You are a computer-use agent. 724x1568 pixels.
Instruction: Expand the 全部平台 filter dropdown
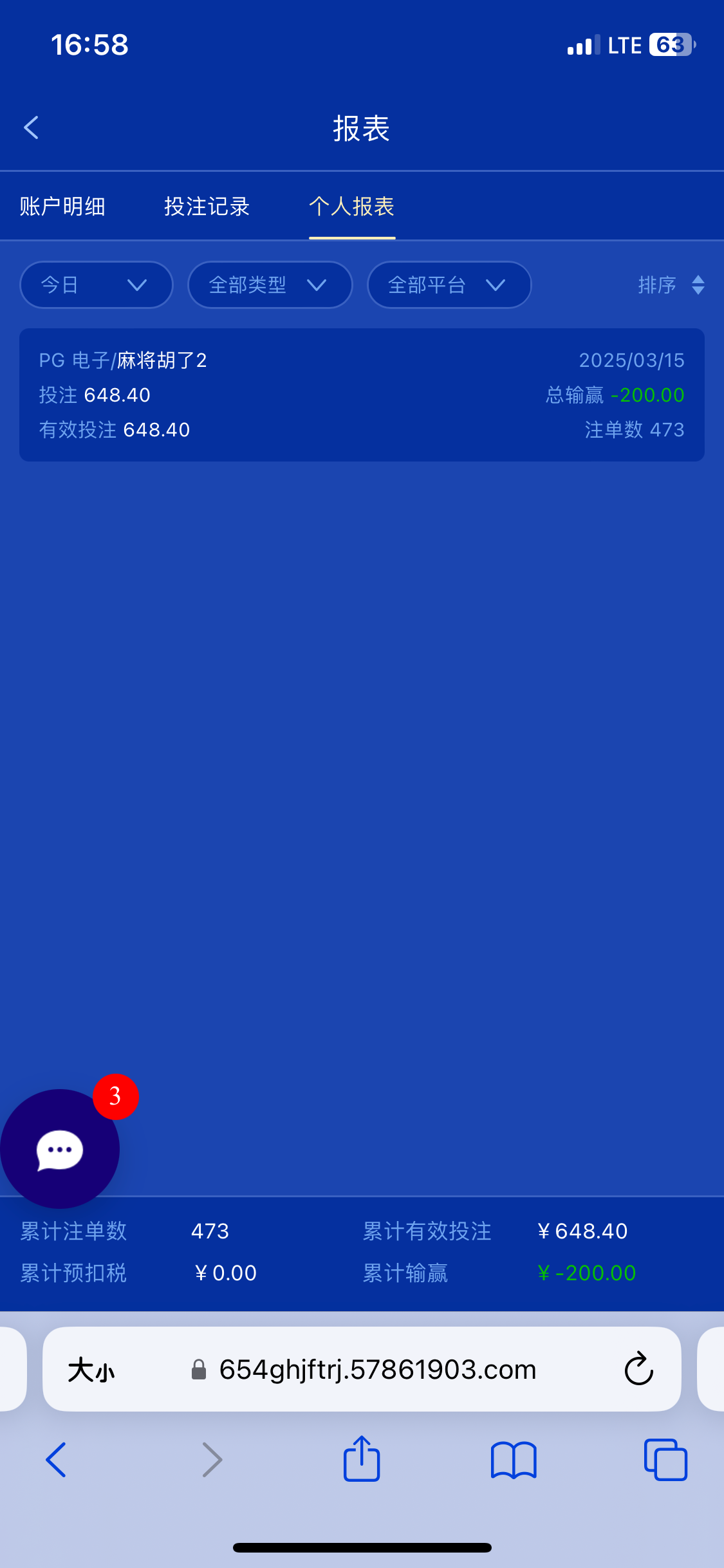[x=449, y=285]
